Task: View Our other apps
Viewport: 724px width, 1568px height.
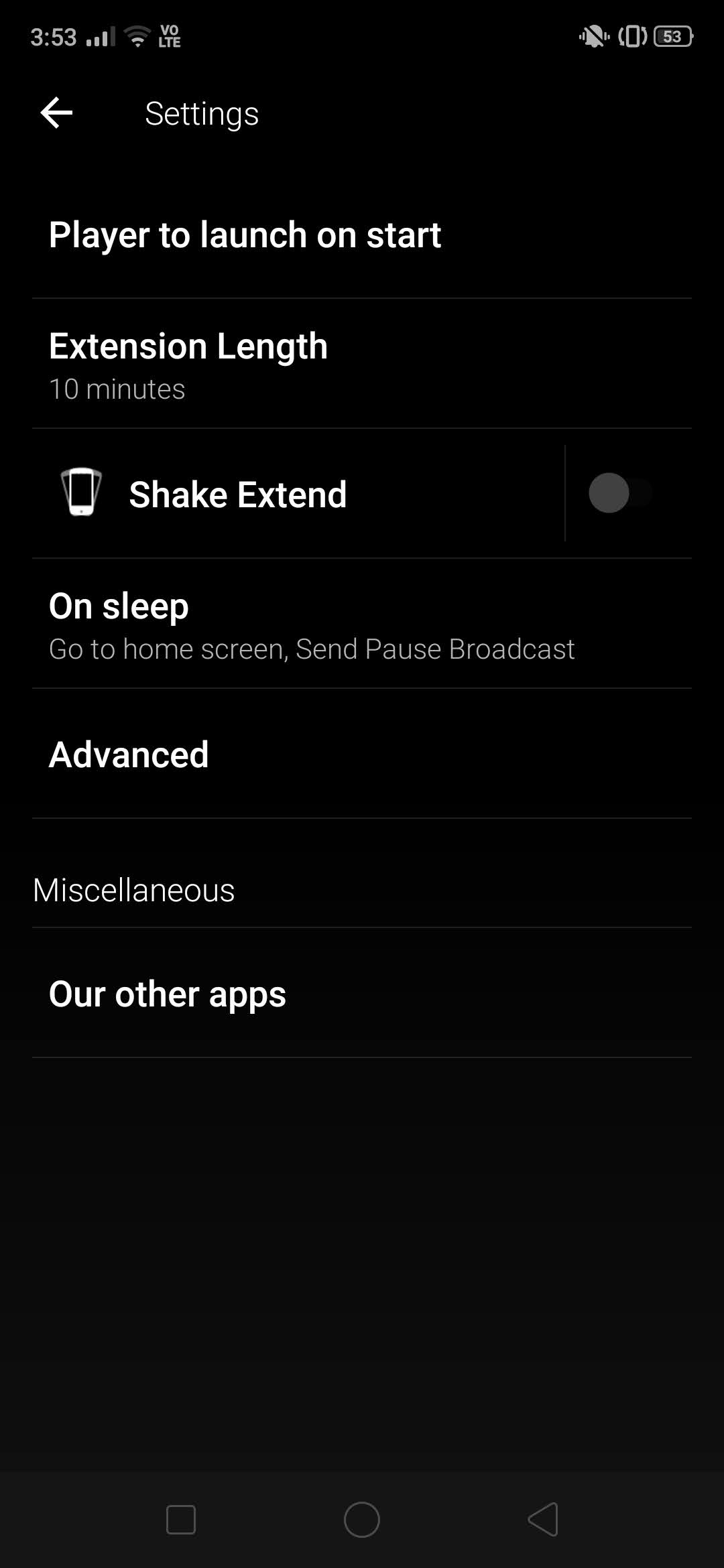Action: (166, 994)
